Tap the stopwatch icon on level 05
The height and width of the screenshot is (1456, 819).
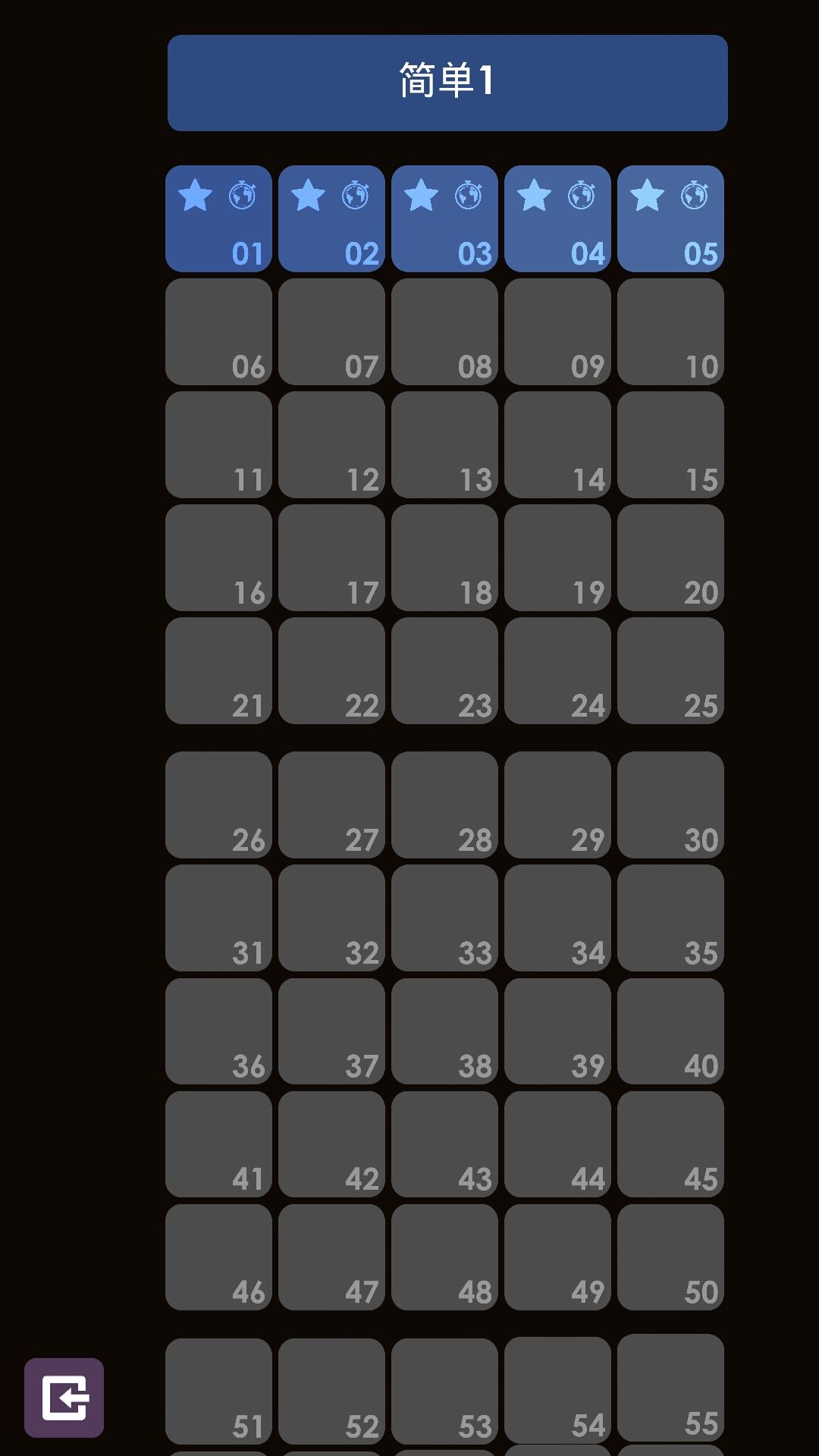[694, 196]
